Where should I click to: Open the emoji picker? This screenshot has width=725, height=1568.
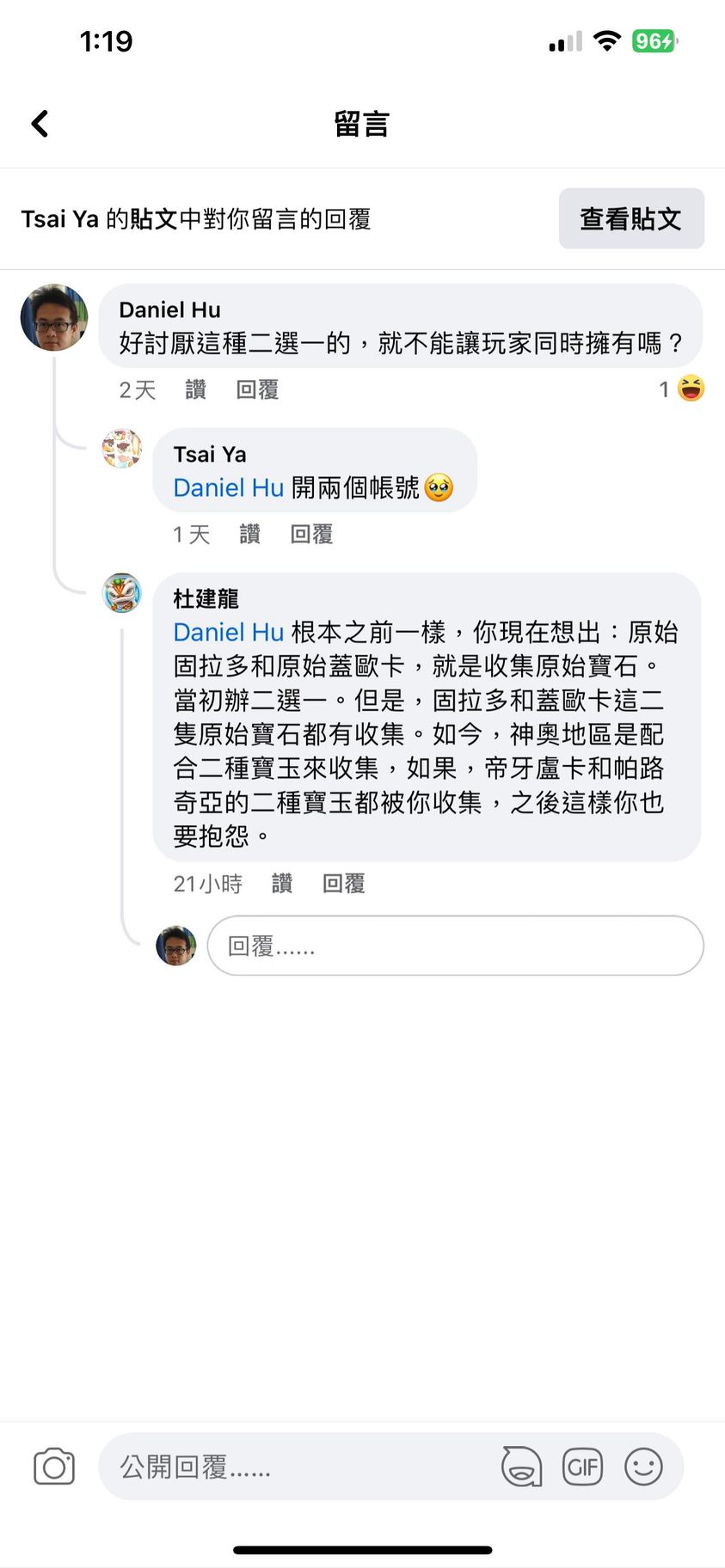(x=643, y=1467)
